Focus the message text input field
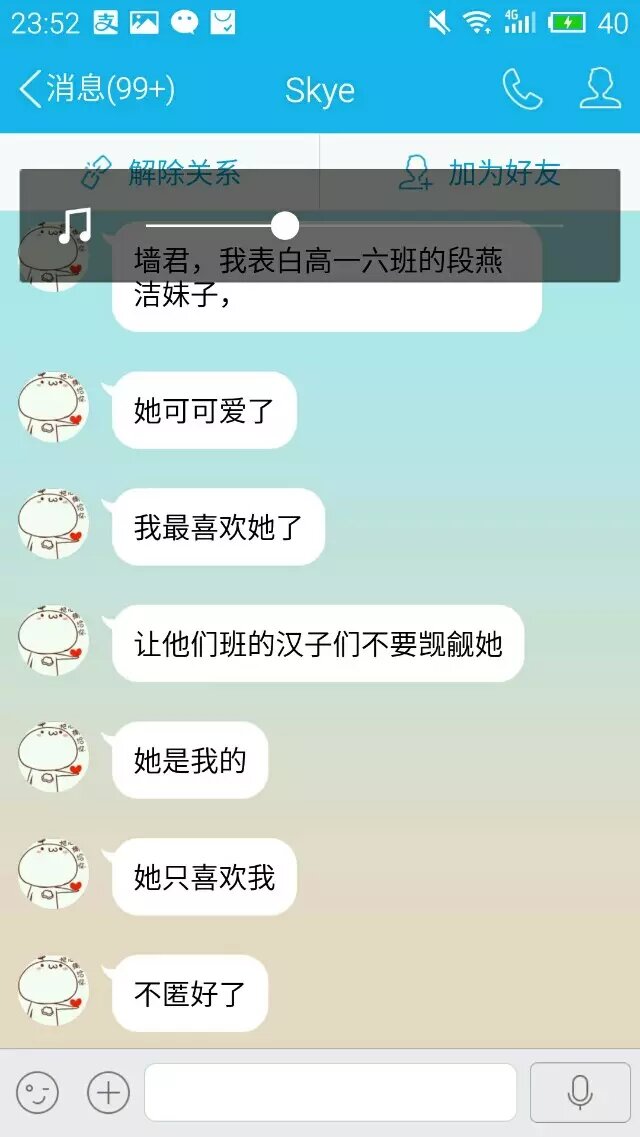The image size is (640, 1137). (x=330, y=1092)
